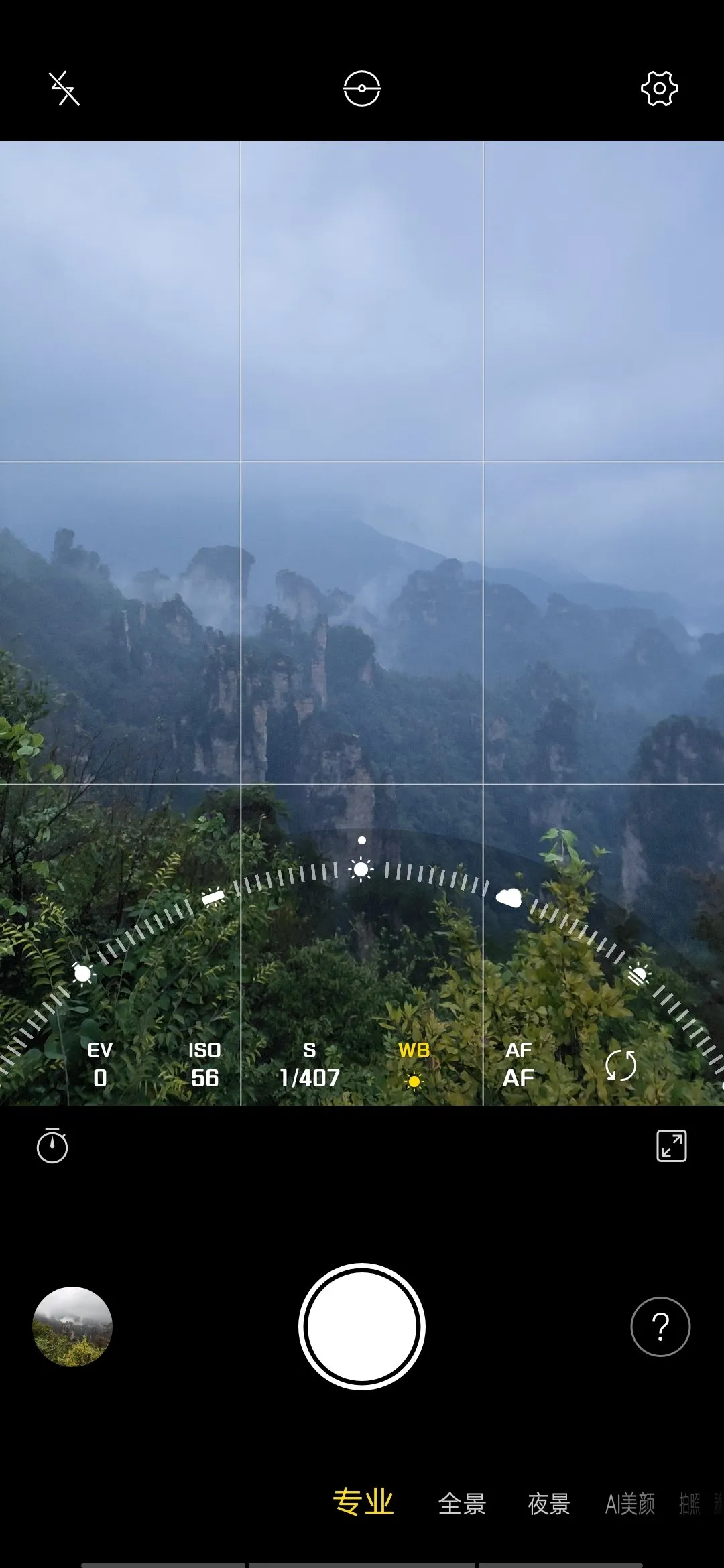The width and height of the screenshot is (724, 1568).
Task: Toggle the flash icon
Action: click(x=64, y=88)
